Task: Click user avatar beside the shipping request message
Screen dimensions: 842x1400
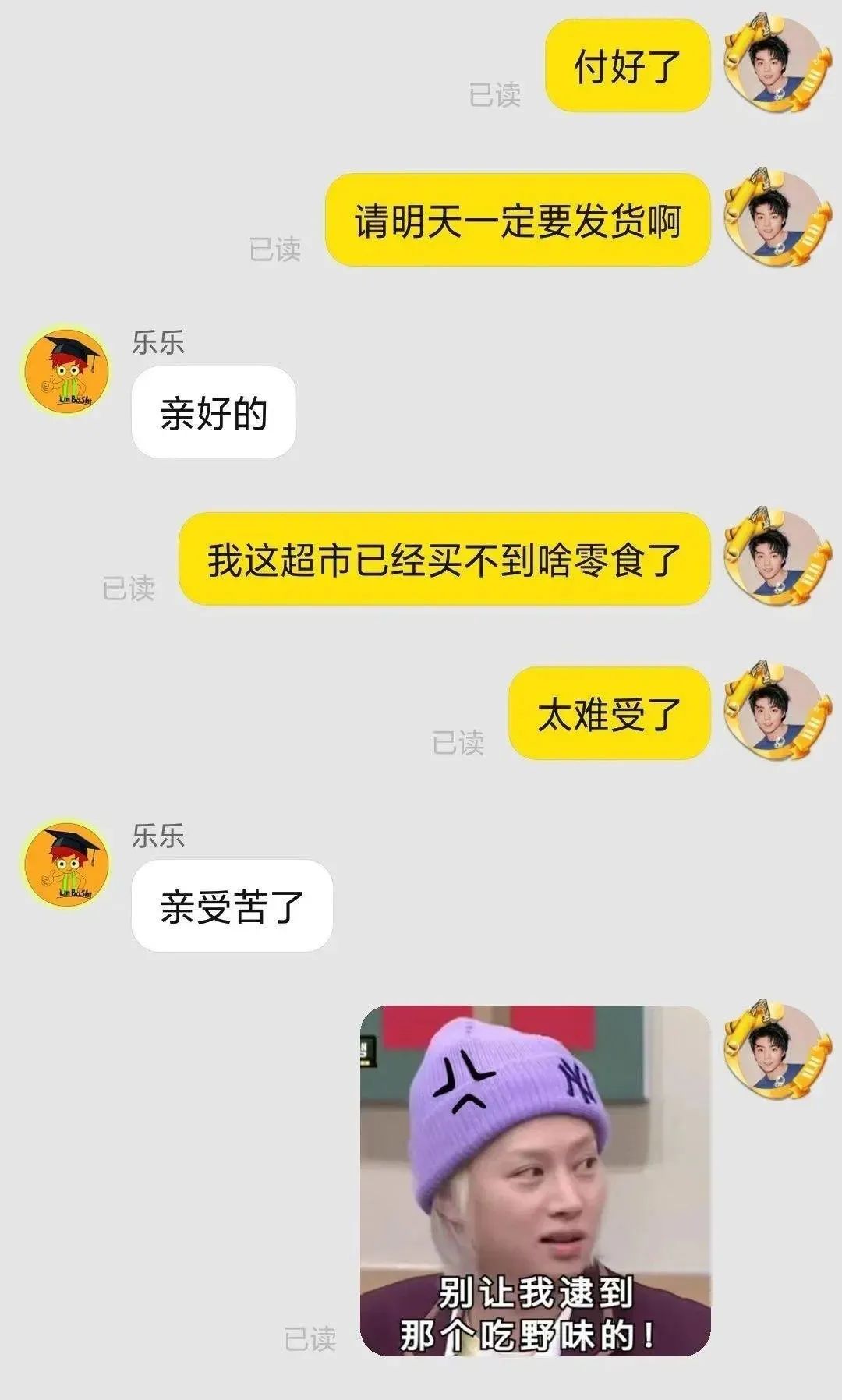Action: coord(774,221)
